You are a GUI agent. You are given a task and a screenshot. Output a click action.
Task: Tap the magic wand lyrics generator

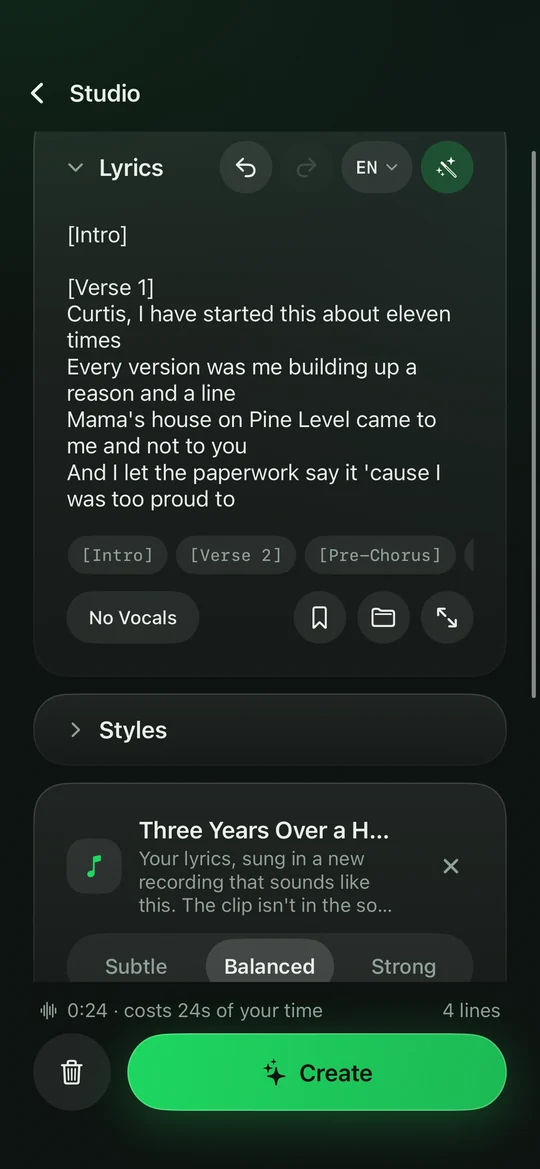pyautogui.click(x=447, y=168)
